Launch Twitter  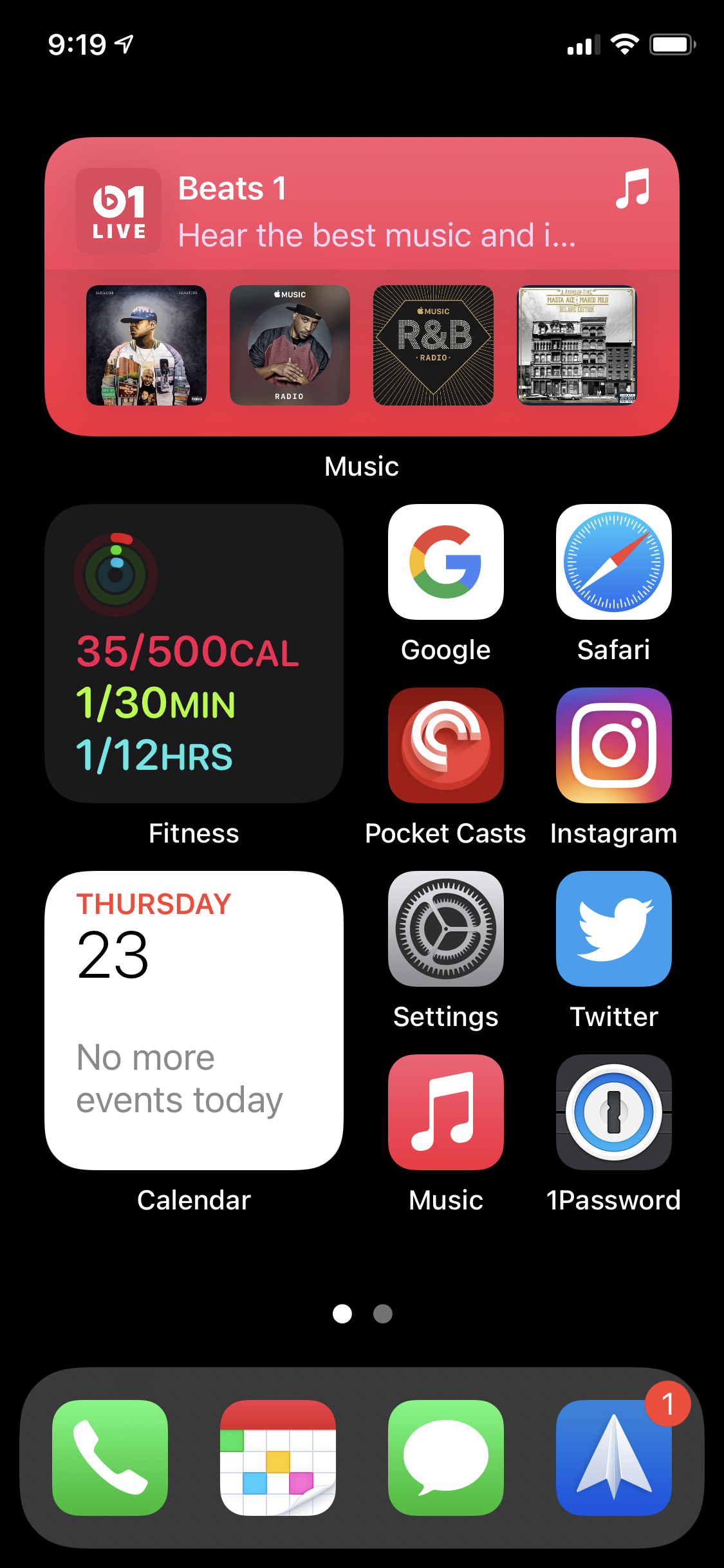point(613,929)
